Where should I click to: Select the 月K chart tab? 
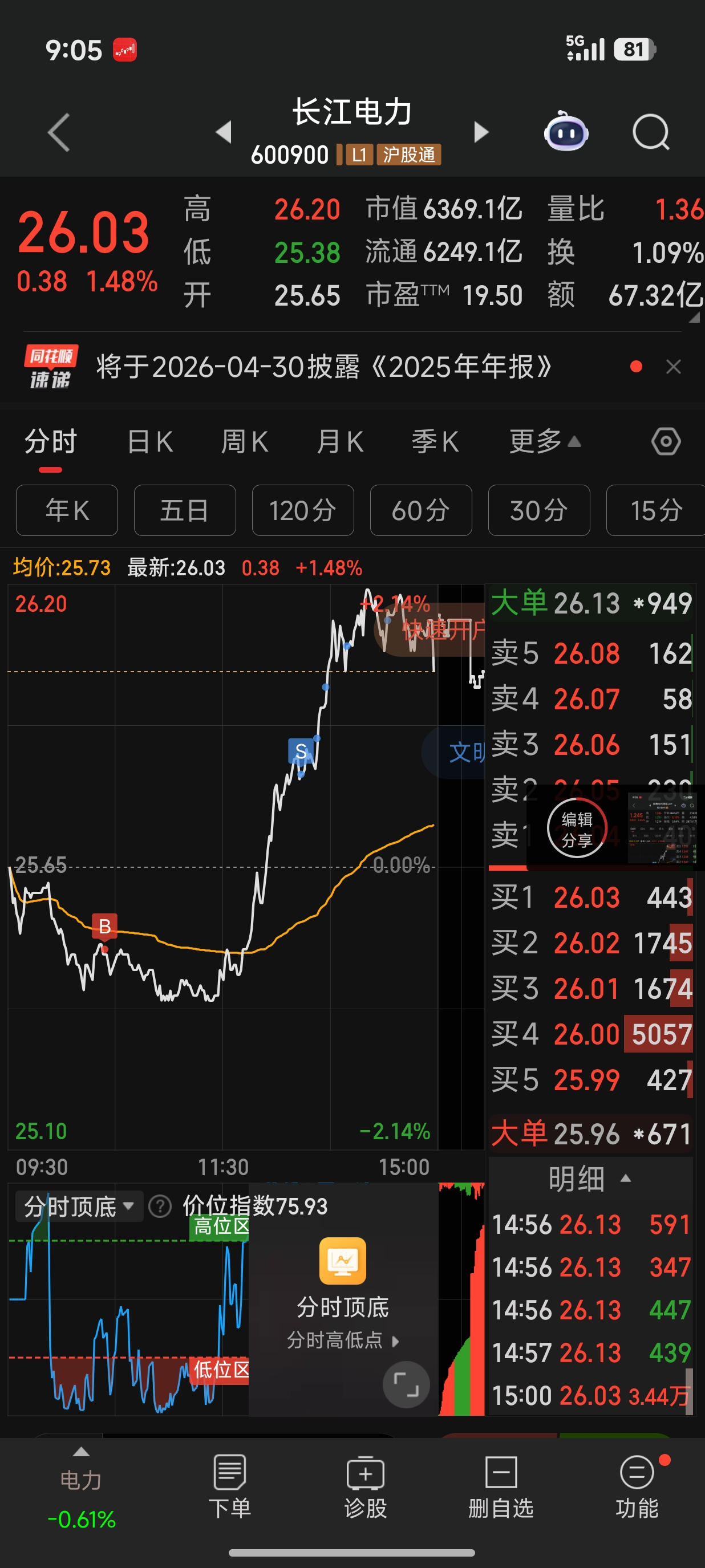340,442
